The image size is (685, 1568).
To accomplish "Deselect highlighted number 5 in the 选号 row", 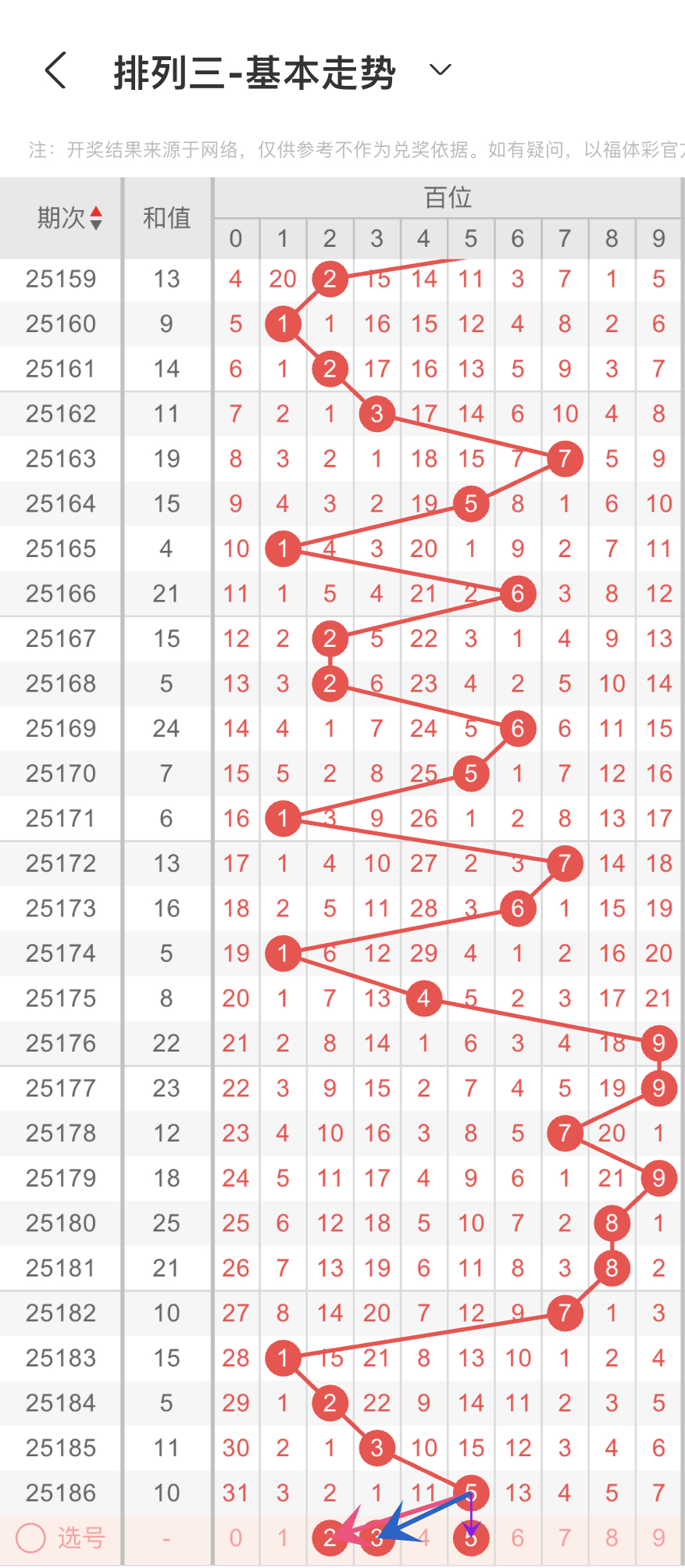I will (470, 1538).
